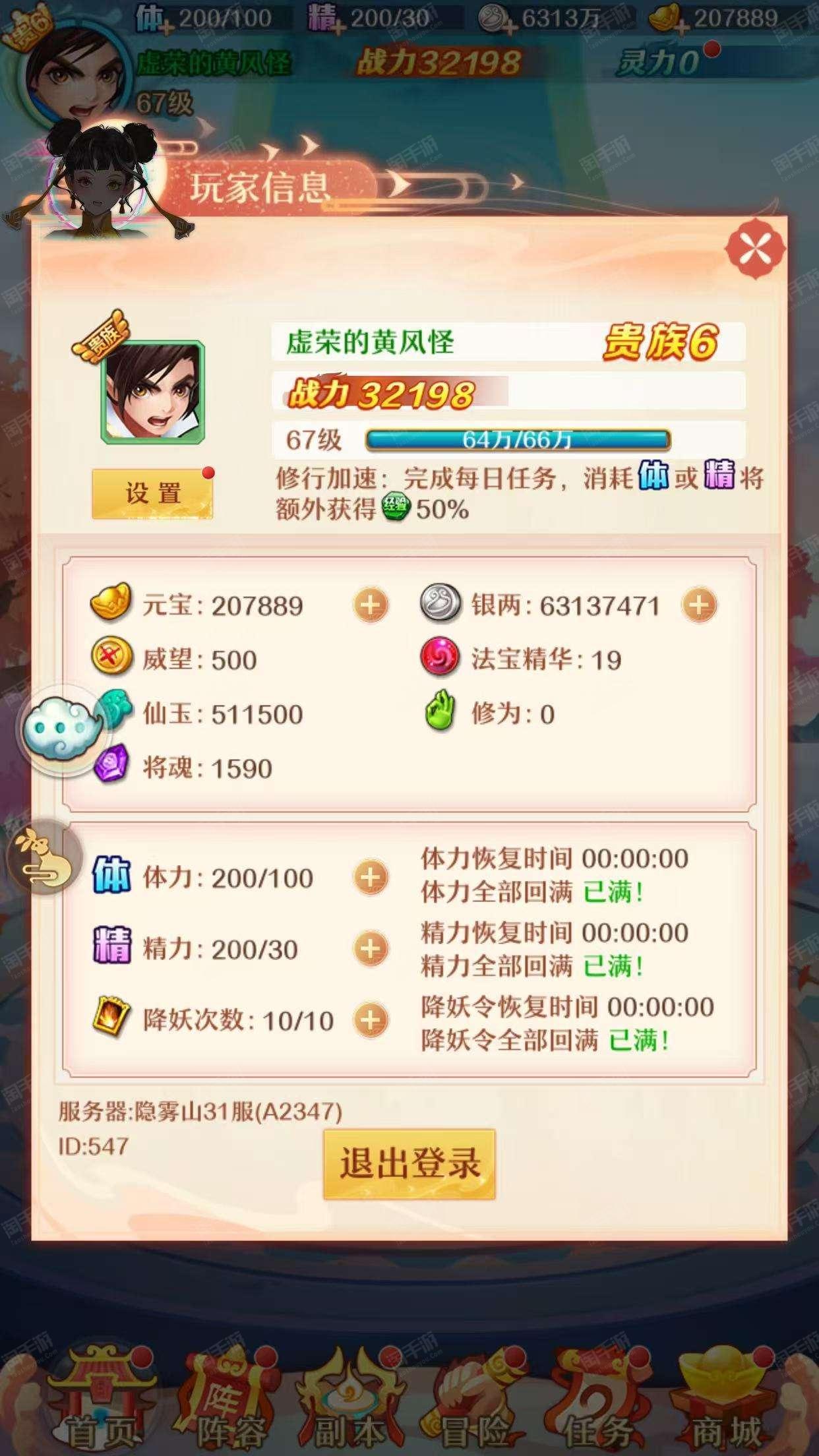
Task: Add 降妖次数 with plus button
Action: click(371, 1021)
